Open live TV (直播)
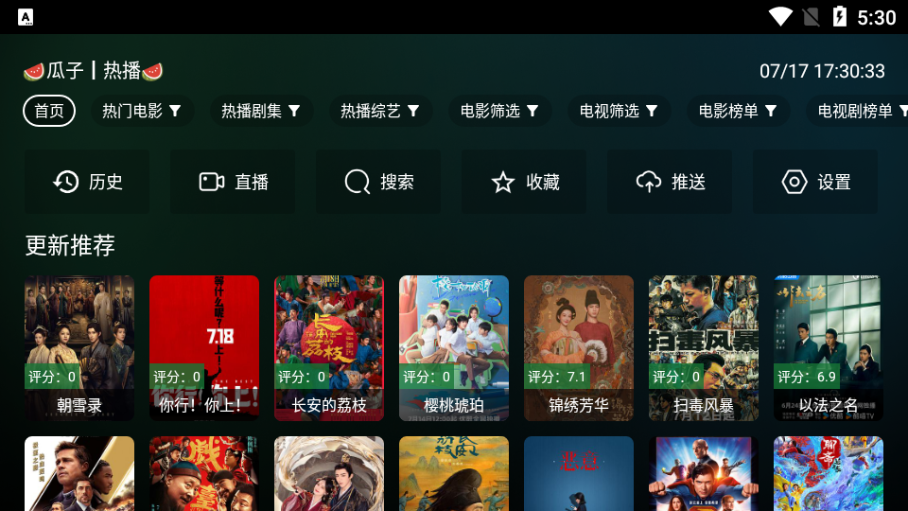 coord(233,182)
